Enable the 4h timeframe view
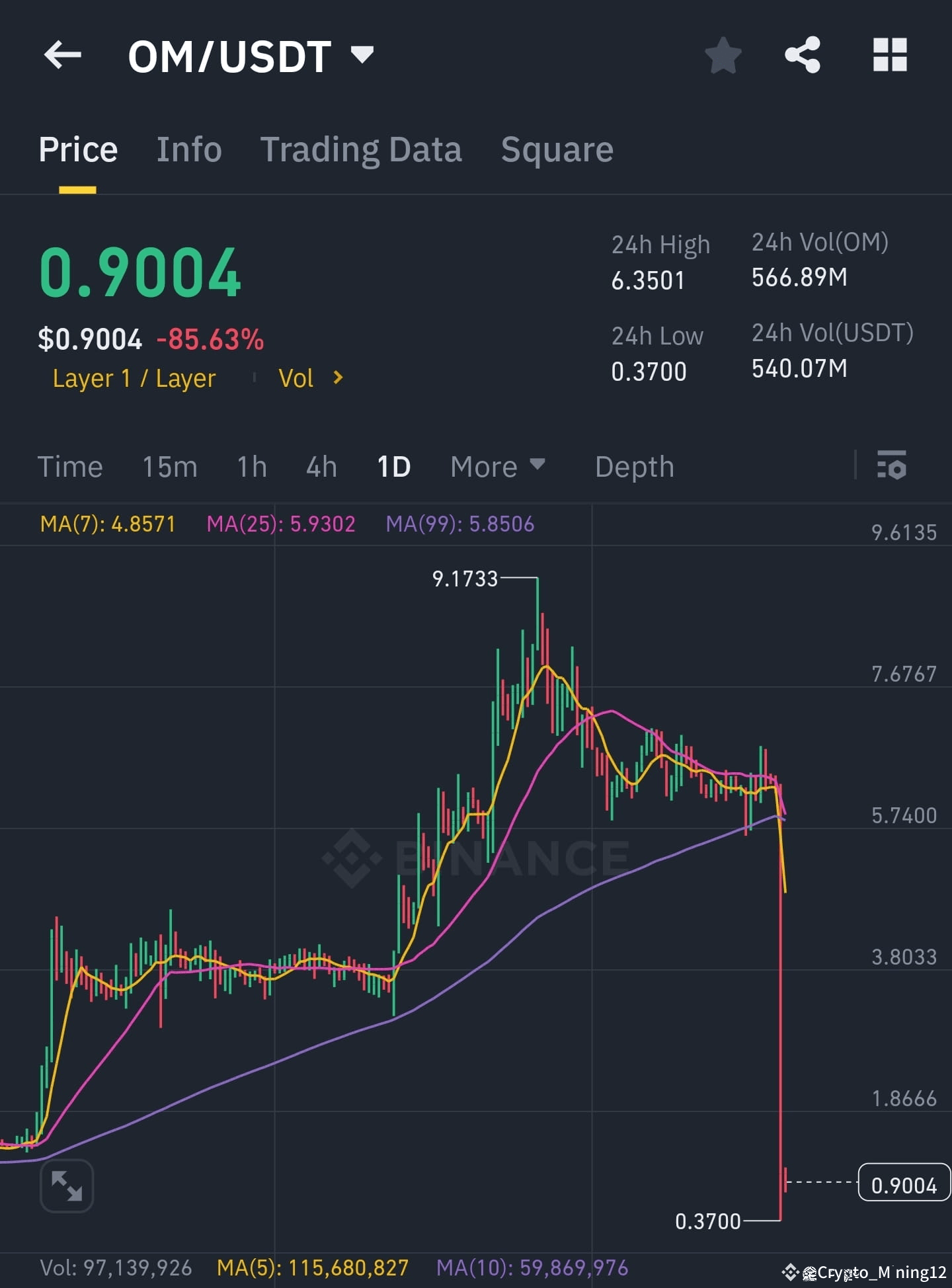The height and width of the screenshot is (1288, 952). click(x=321, y=467)
